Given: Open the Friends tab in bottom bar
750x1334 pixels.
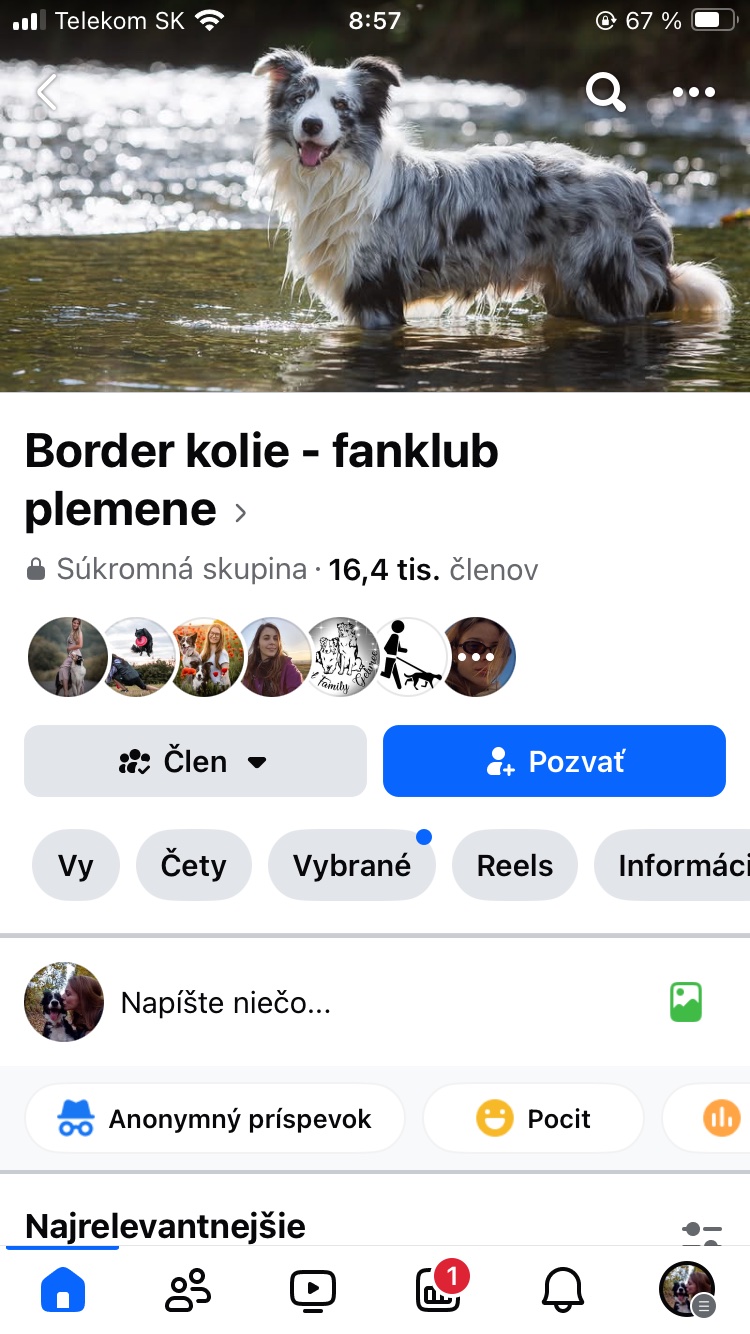Looking at the screenshot, I should click(188, 1291).
